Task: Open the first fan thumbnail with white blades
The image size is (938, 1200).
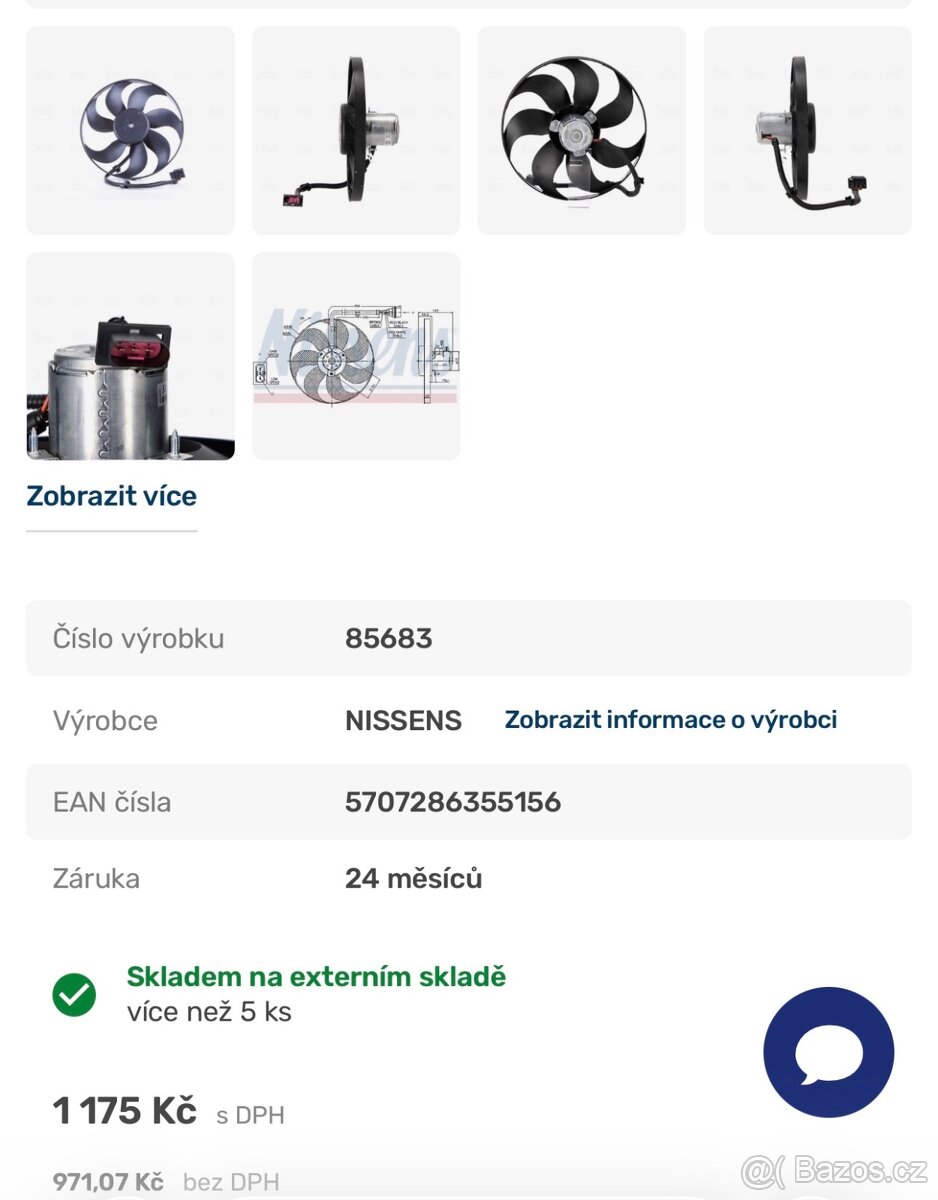Action: (130, 131)
